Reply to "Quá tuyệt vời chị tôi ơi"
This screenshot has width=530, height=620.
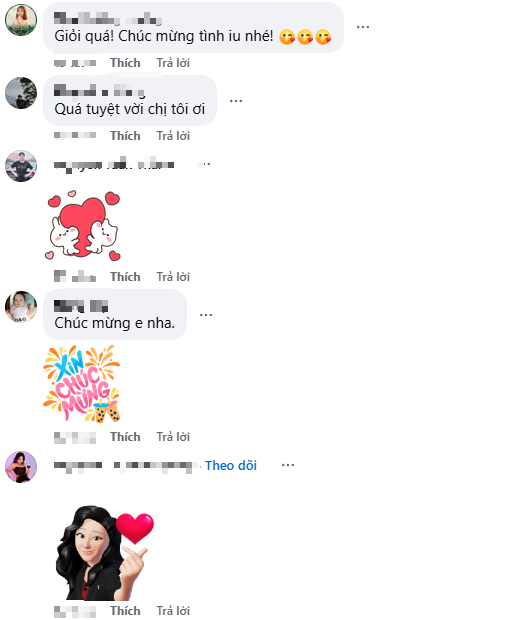tap(173, 136)
